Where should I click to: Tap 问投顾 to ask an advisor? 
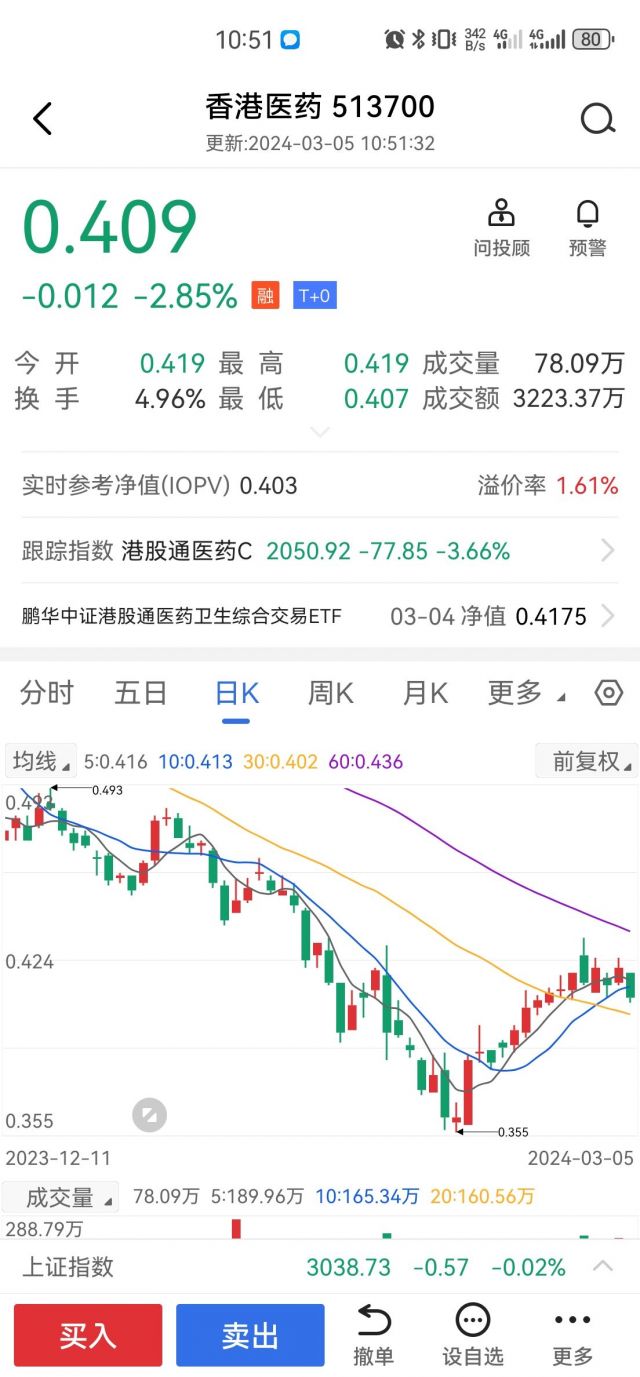(x=501, y=229)
